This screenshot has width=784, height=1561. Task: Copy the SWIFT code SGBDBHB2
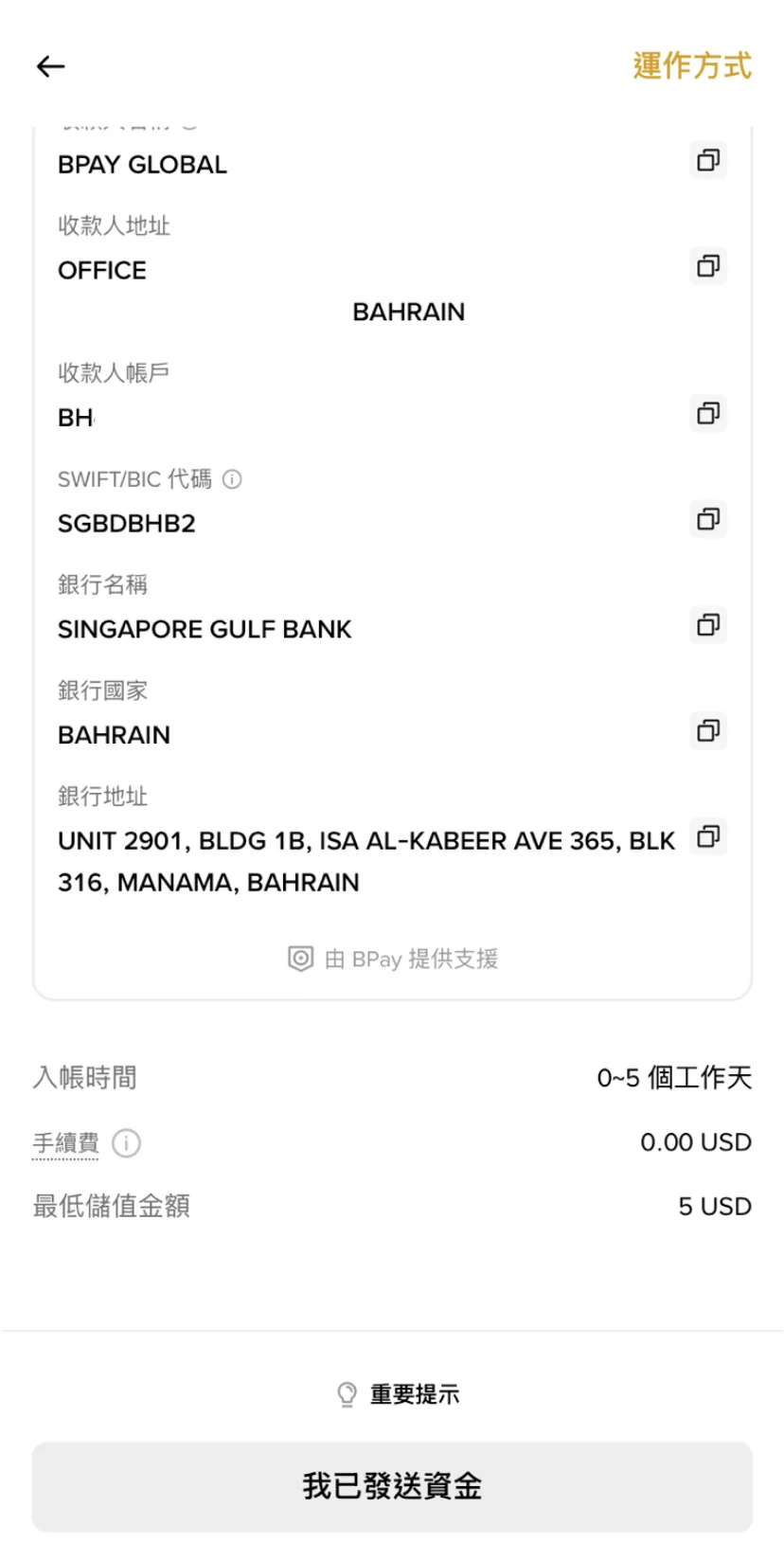coord(708,519)
